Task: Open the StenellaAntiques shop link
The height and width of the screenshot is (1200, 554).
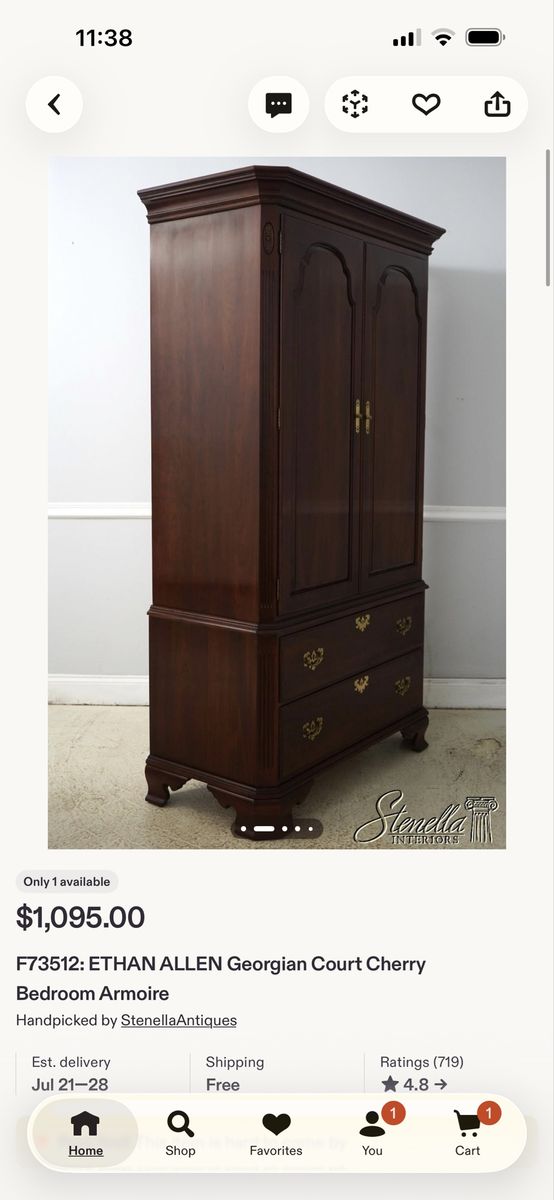Action: click(179, 1020)
